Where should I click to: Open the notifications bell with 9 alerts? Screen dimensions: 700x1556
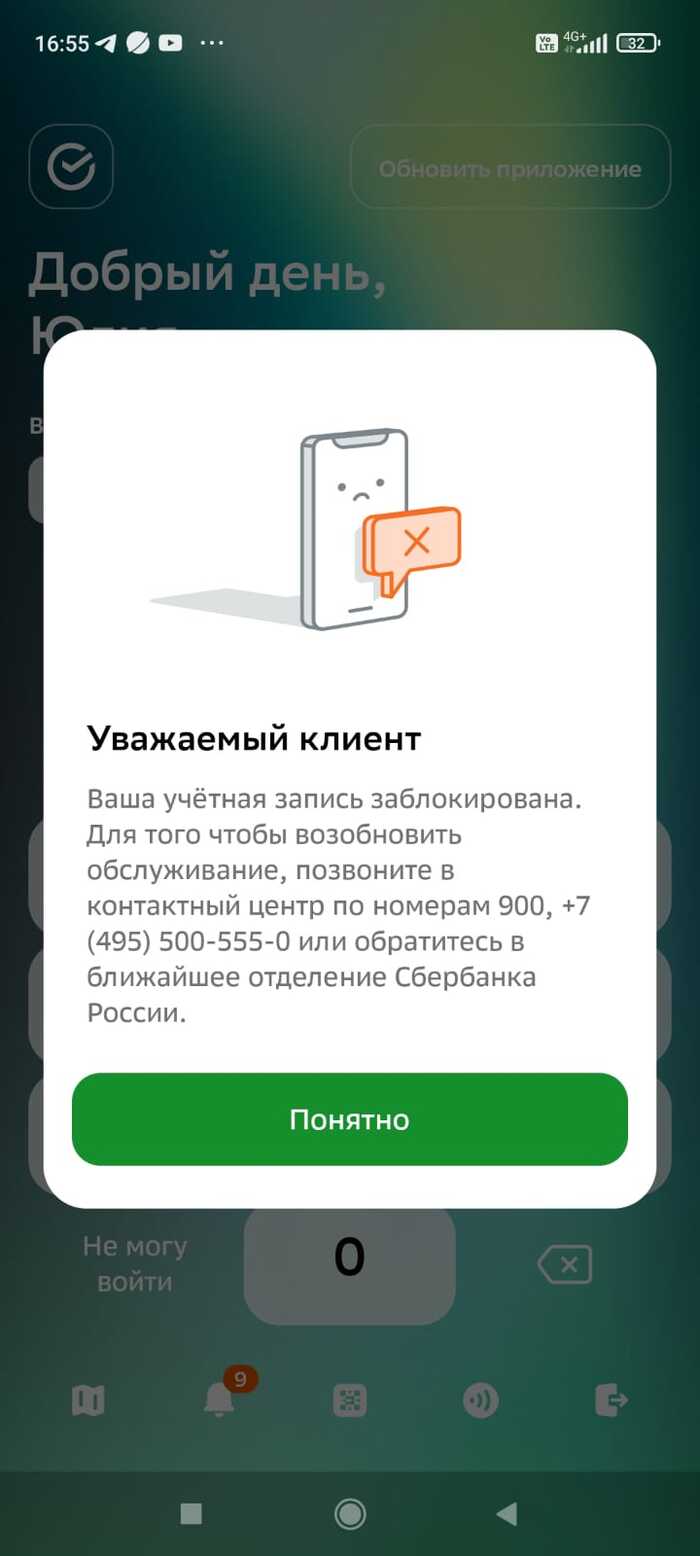219,1400
